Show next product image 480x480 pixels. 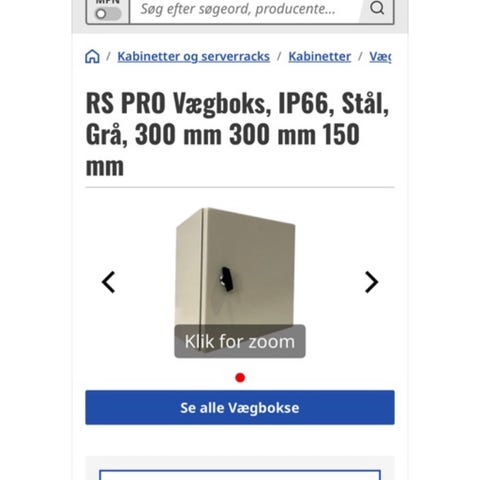(x=371, y=282)
